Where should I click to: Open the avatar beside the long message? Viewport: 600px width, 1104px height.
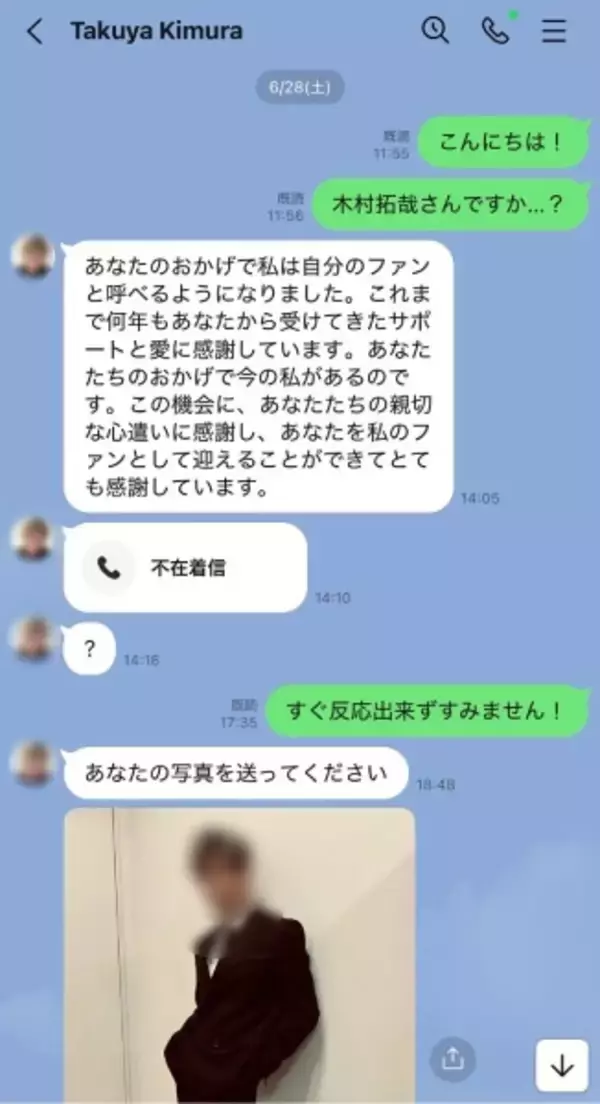click(33, 256)
